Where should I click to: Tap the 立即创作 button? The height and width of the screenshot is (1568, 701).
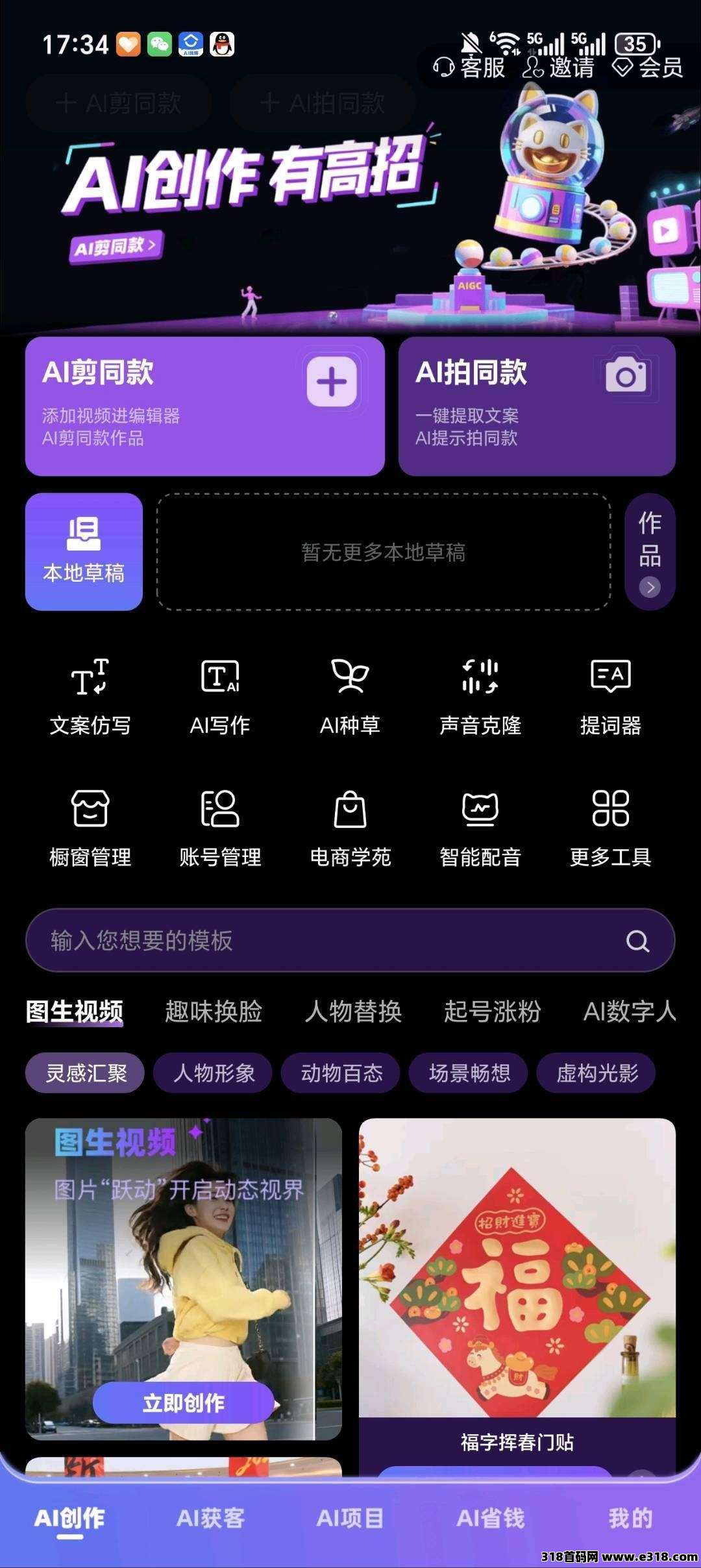tap(184, 1403)
